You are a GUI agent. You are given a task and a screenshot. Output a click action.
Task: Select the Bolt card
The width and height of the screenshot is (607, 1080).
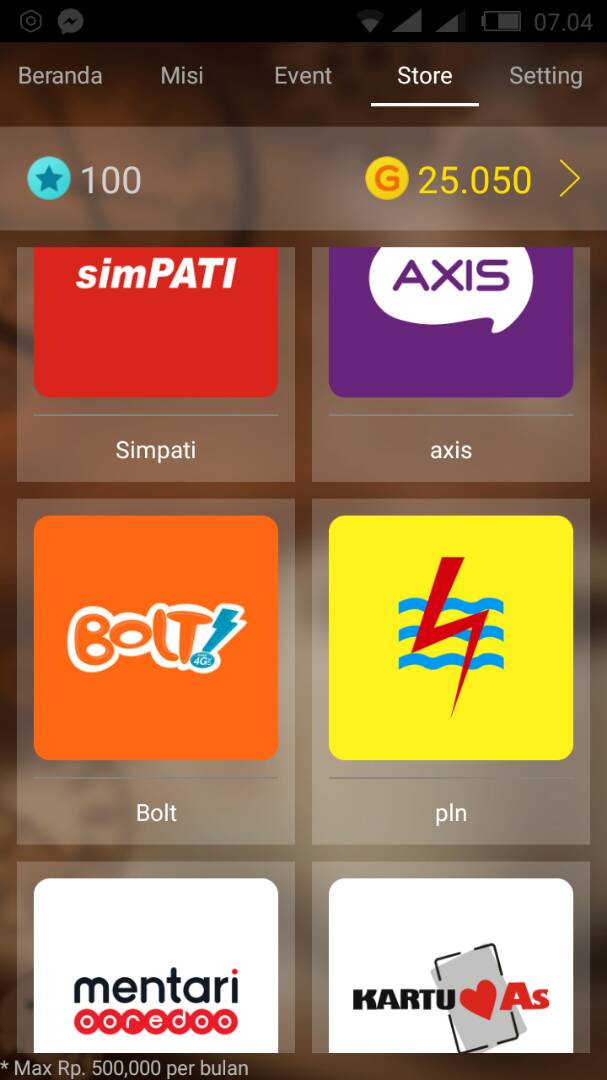(x=156, y=672)
